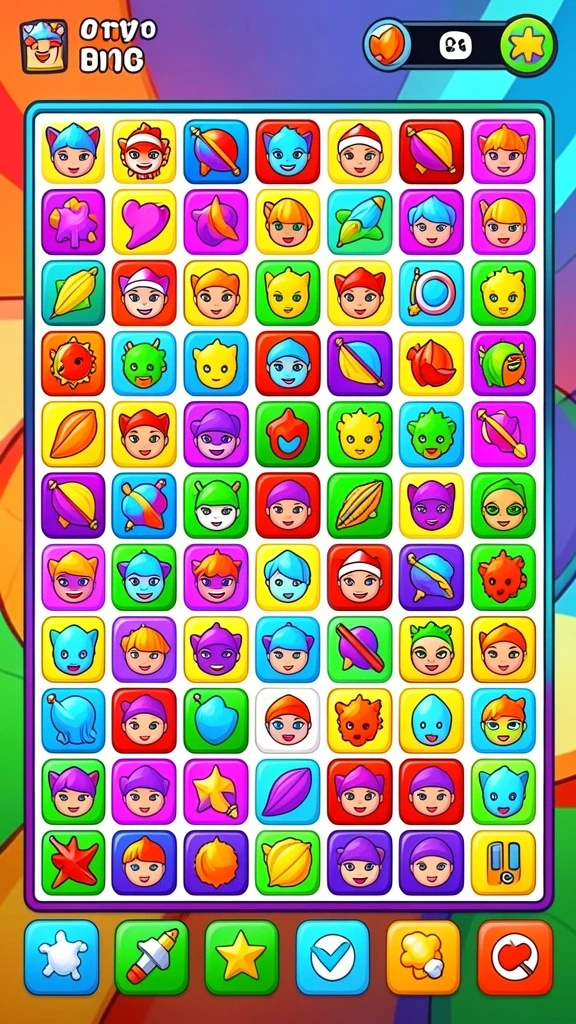This screenshot has height=1024, width=576.
Task: Open the green star button at top
Action: coord(528,46)
